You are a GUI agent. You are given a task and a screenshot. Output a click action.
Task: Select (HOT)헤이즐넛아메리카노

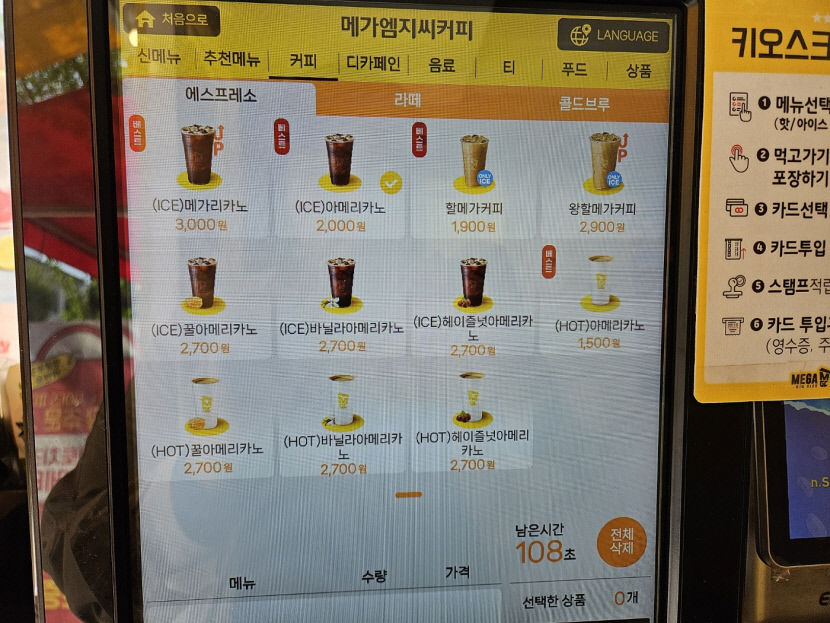[471, 415]
